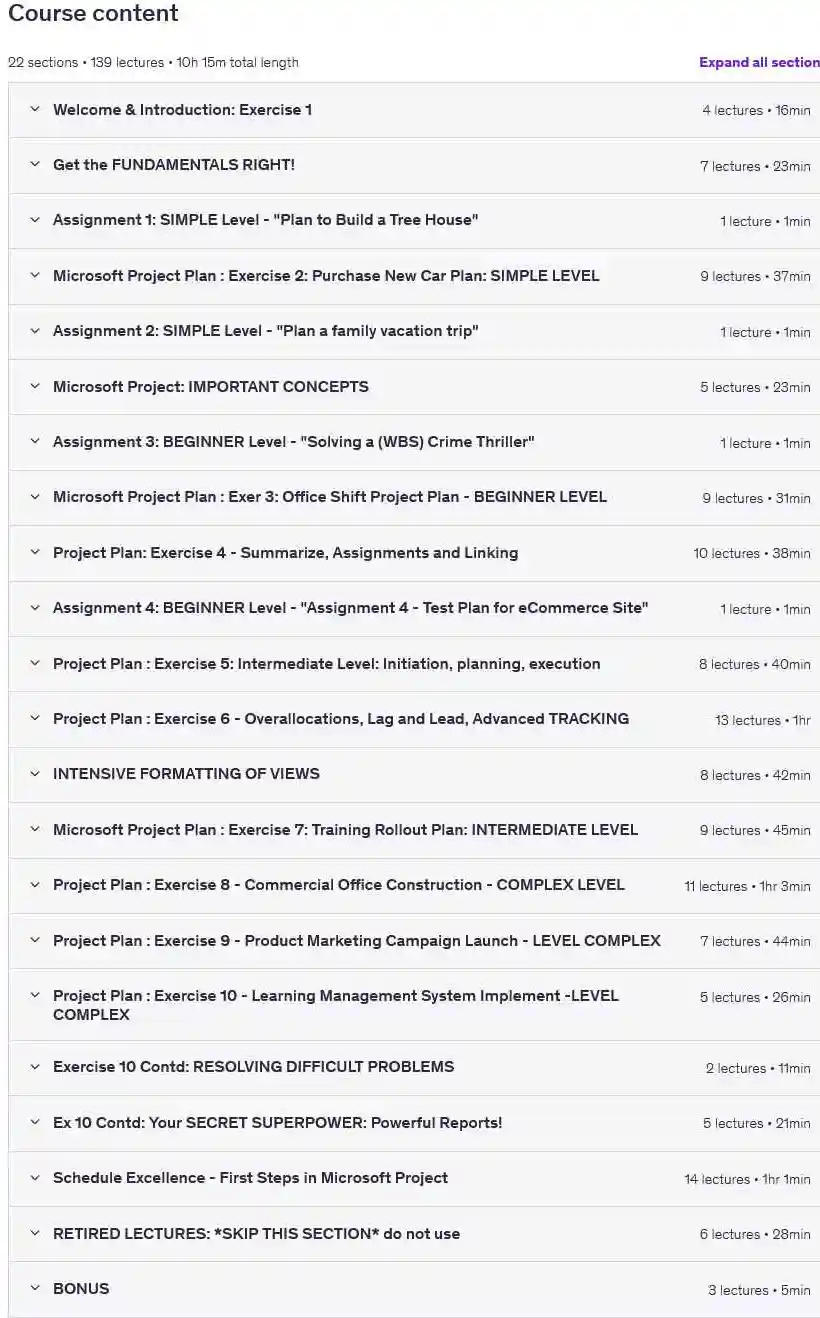This screenshot has width=820, height=1318.
Task: Expand Exercise 4 Summarize, Assignments and Linking
Action: pyautogui.click(x=285, y=553)
